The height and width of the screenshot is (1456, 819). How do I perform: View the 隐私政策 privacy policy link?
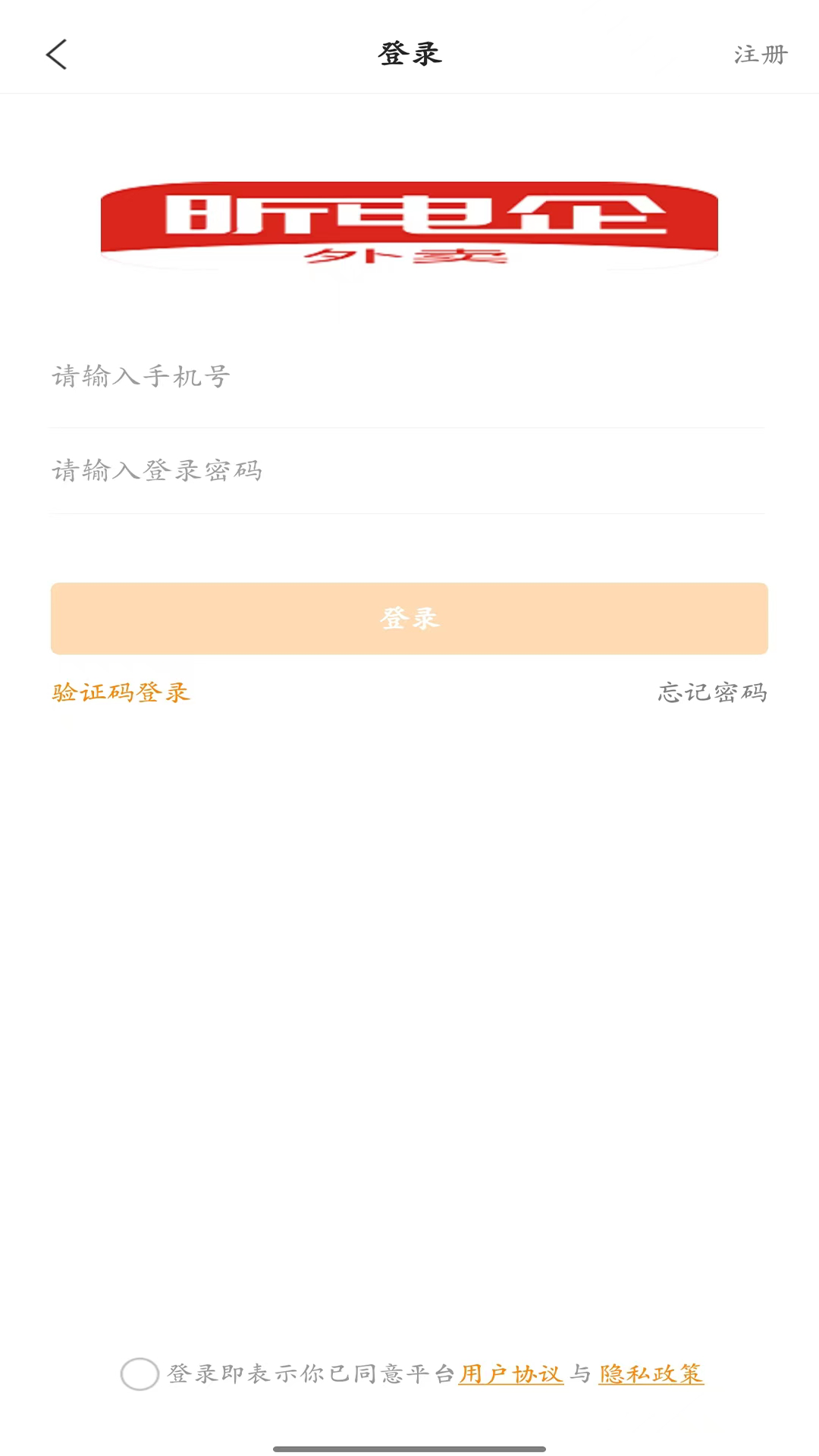(x=651, y=1374)
